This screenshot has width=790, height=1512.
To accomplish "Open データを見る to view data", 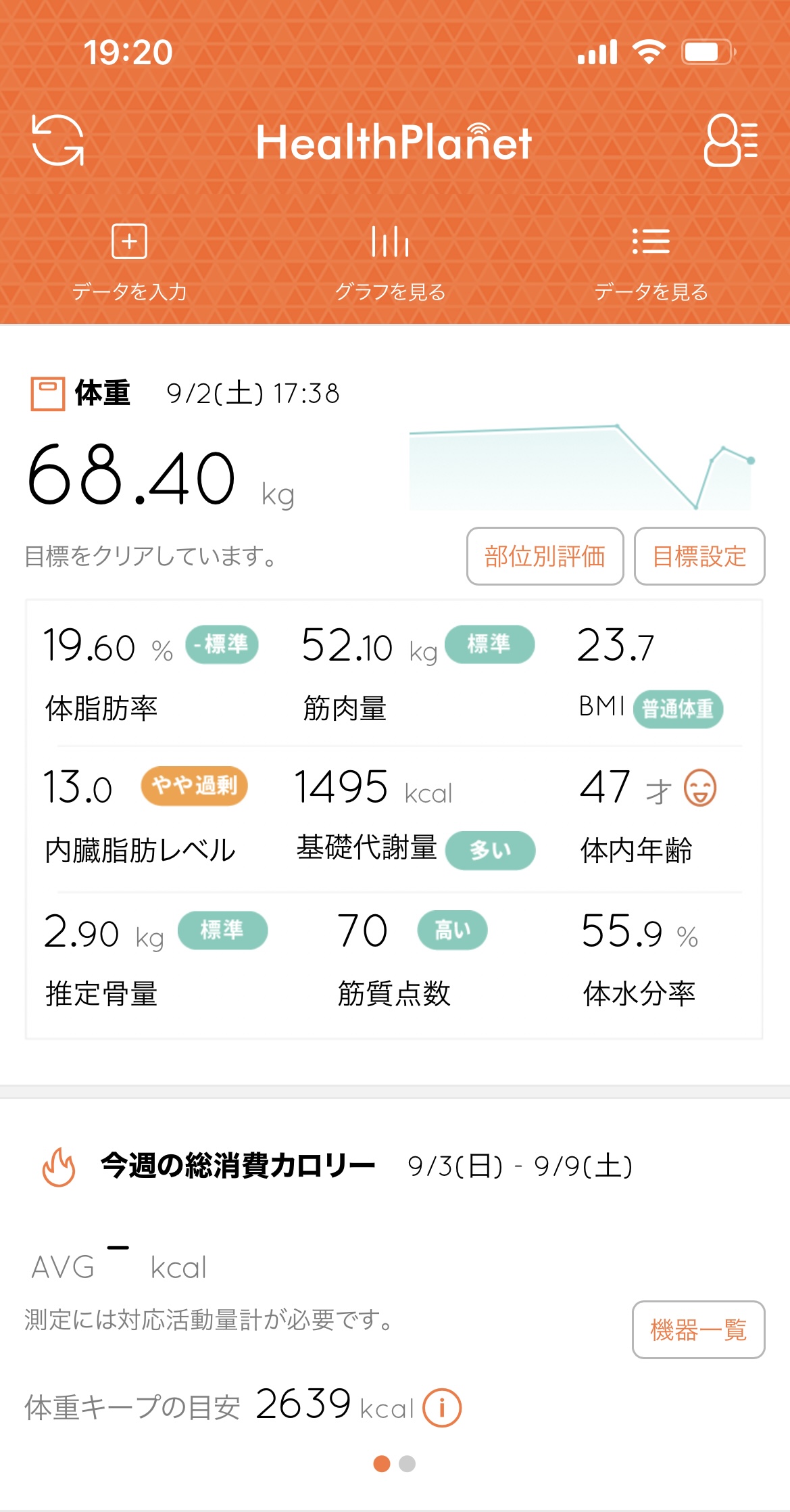I will (651, 262).
